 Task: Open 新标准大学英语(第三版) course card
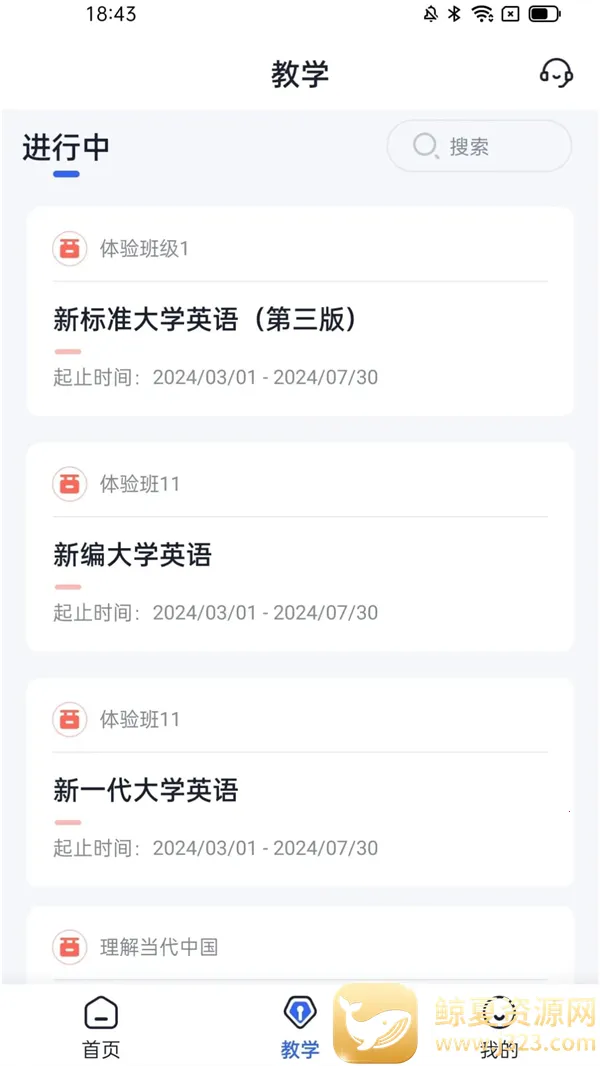pos(299,320)
